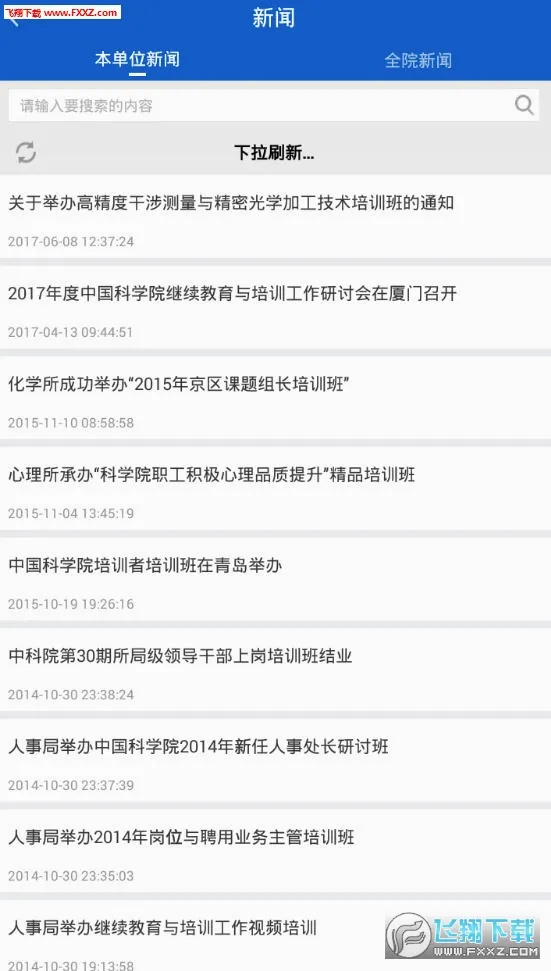
Task: Open 中国科学院培训者培训班在青岛举办
Action: (x=276, y=578)
